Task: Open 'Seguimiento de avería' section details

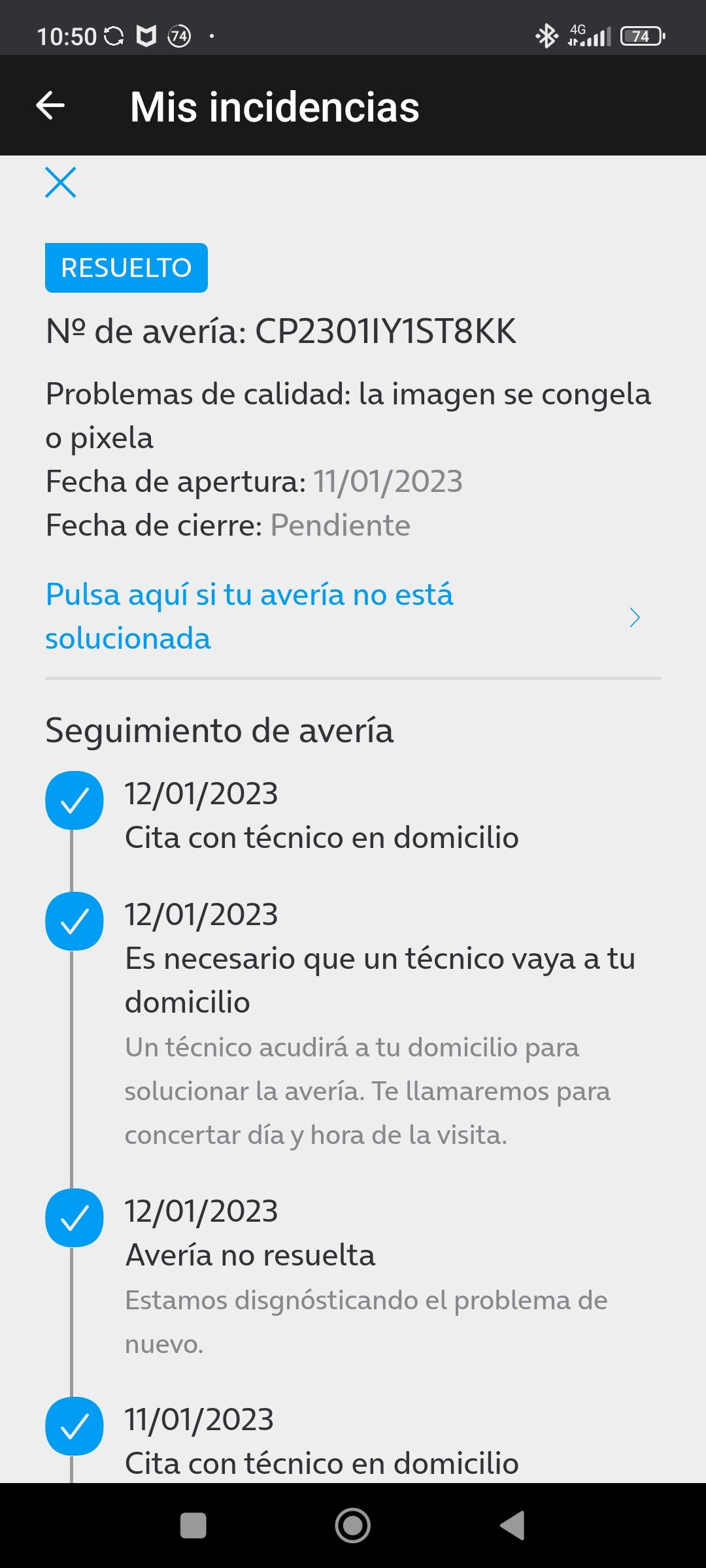Action: coord(220,732)
